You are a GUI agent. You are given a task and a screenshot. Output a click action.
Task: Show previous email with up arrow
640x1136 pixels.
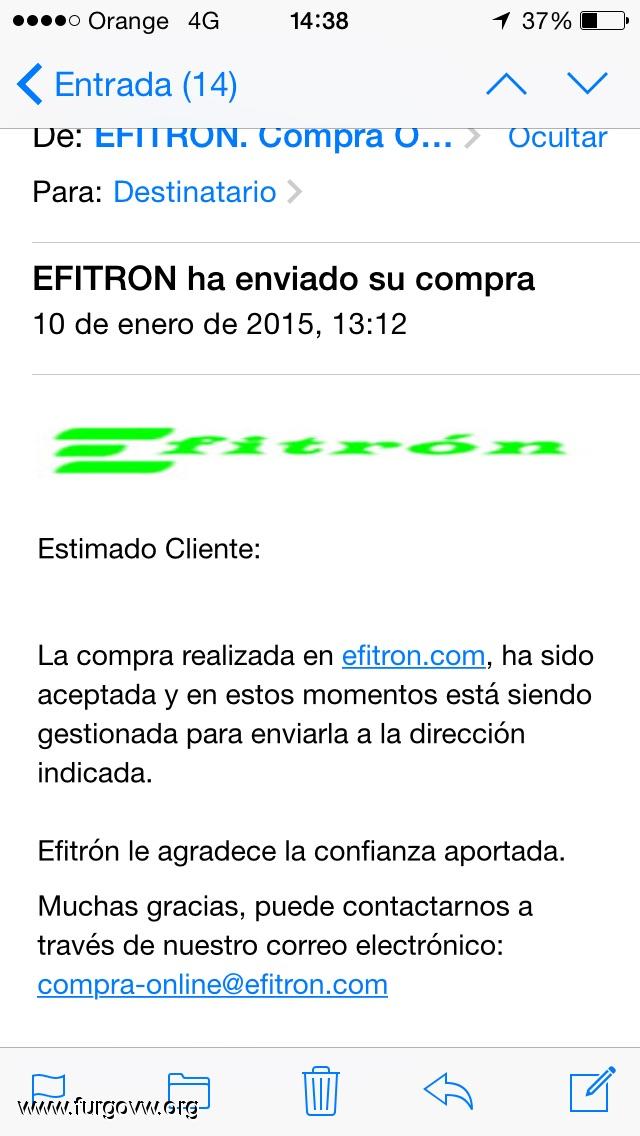(x=506, y=84)
